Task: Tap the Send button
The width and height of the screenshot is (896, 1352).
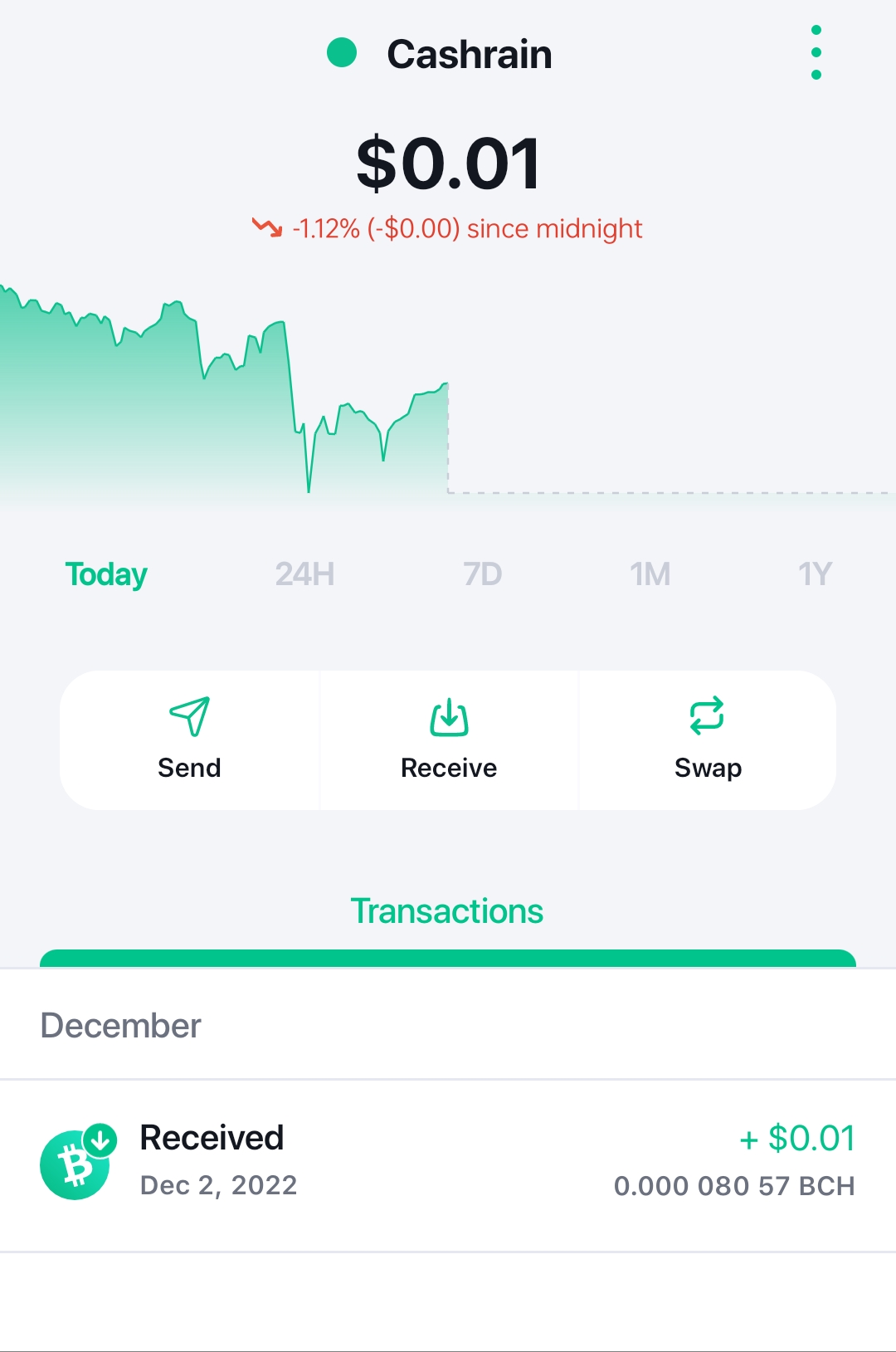Action: pos(189,740)
